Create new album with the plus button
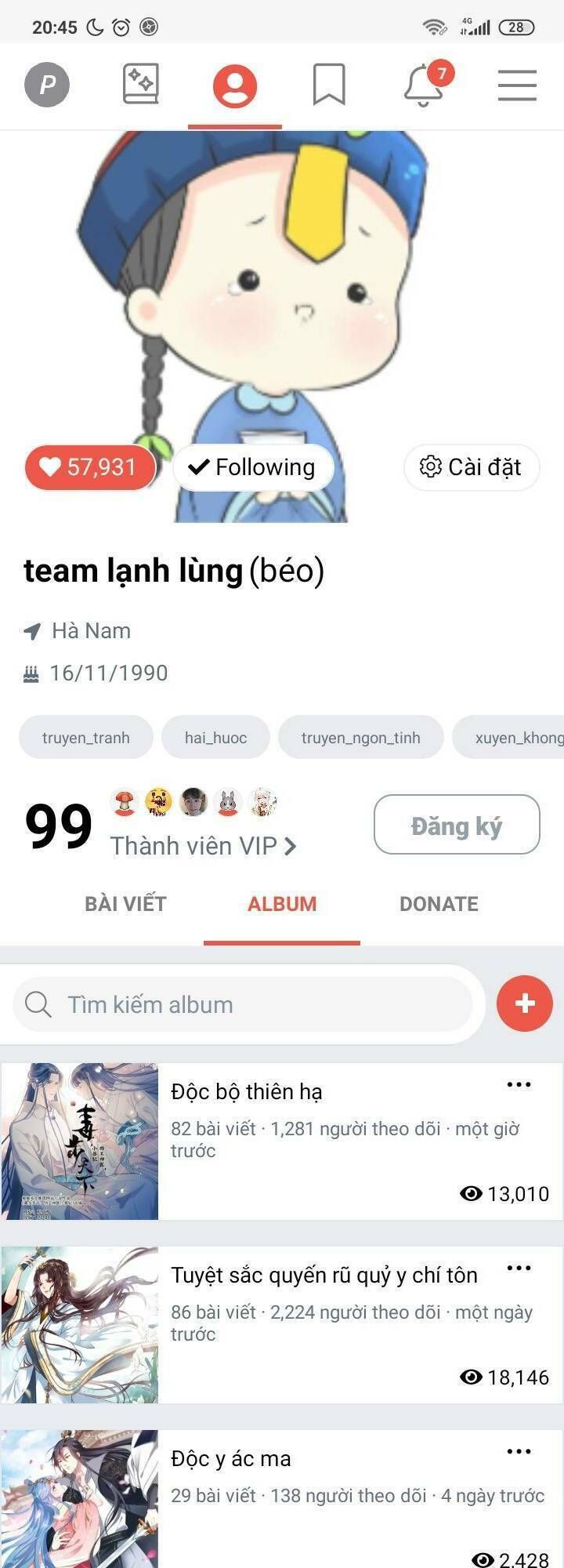 [524, 1004]
